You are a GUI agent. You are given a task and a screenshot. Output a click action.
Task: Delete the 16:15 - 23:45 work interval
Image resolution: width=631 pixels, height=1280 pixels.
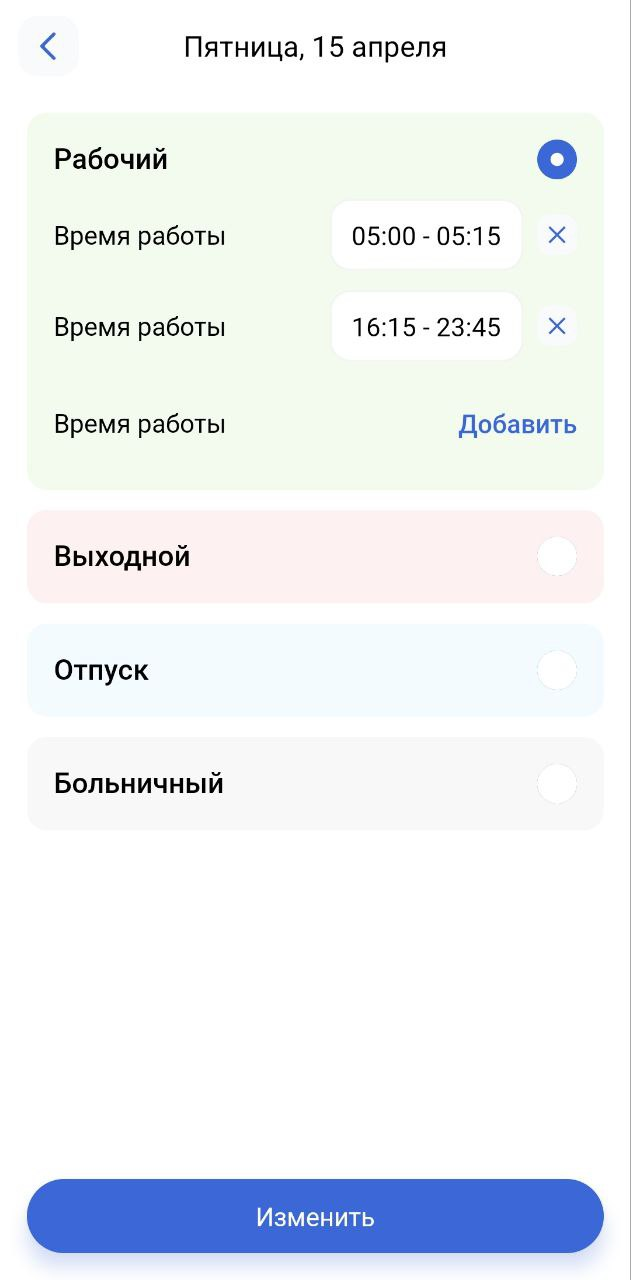point(557,326)
